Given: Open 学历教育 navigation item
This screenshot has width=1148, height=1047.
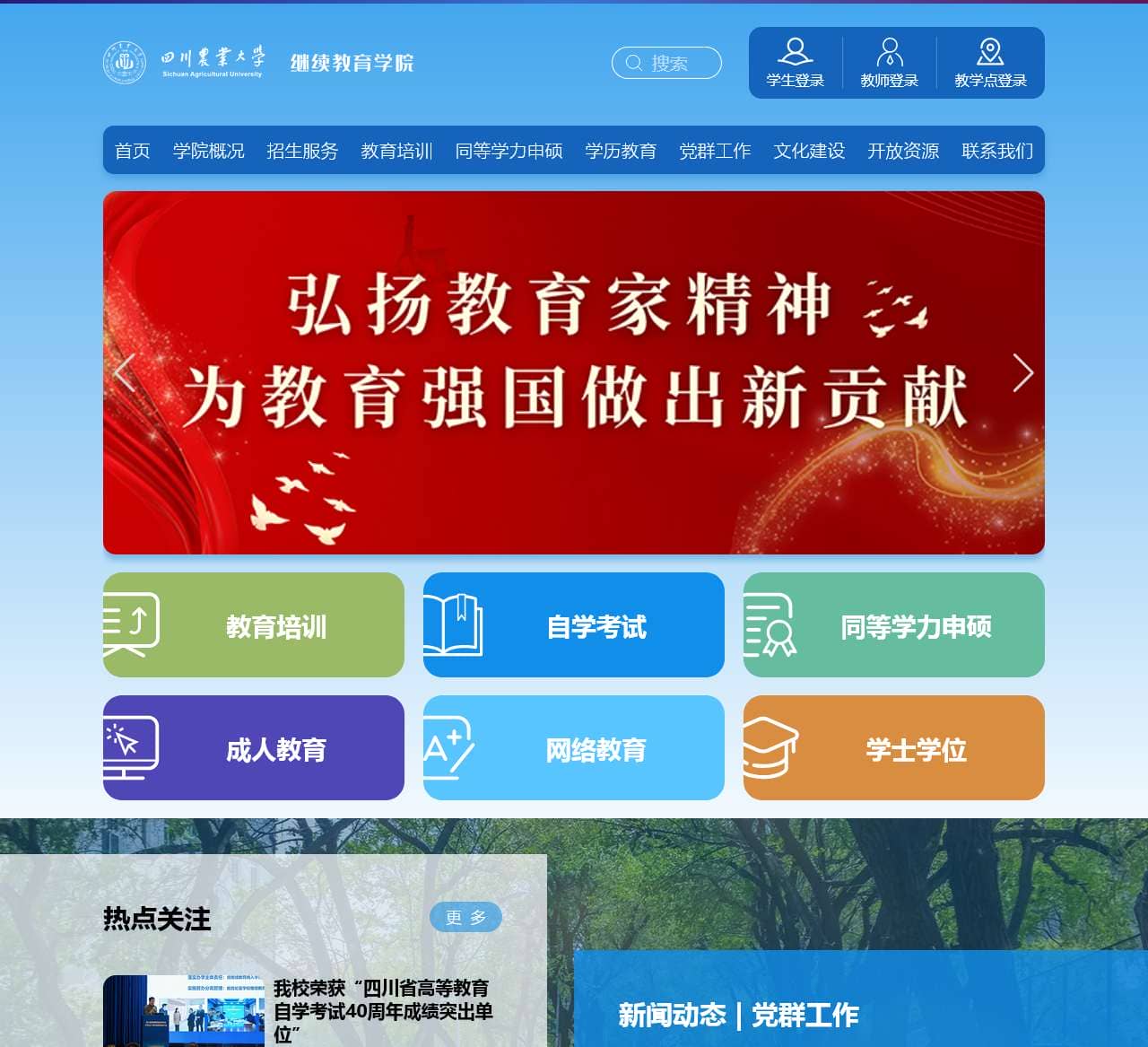Looking at the screenshot, I should [x=621, y=151].
